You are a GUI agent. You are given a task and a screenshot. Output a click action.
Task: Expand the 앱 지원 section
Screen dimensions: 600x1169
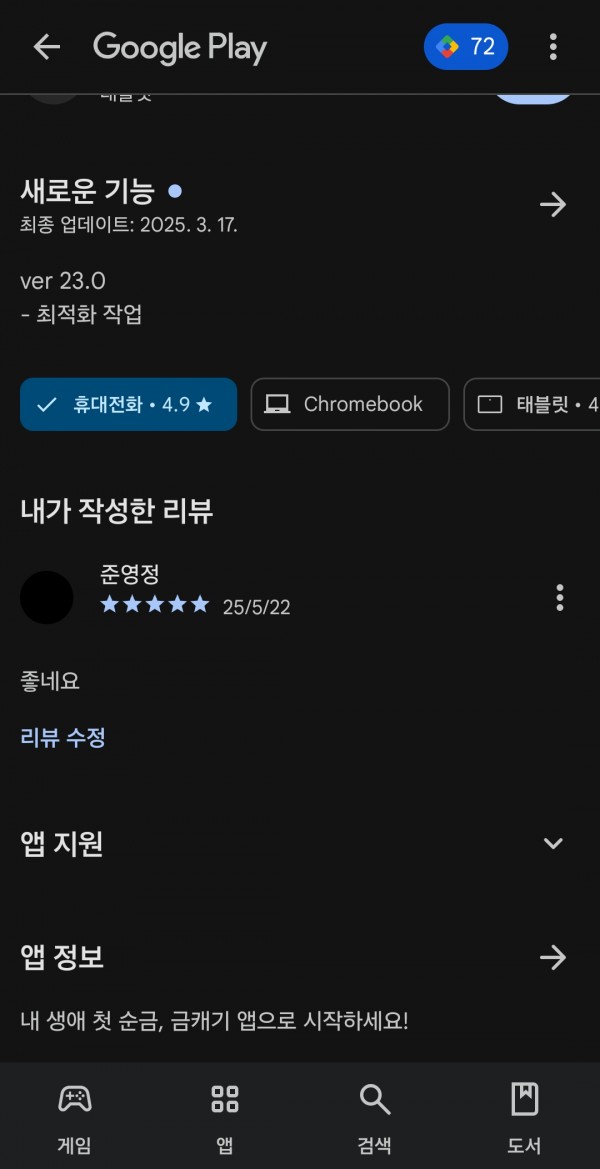click(553, 843)
